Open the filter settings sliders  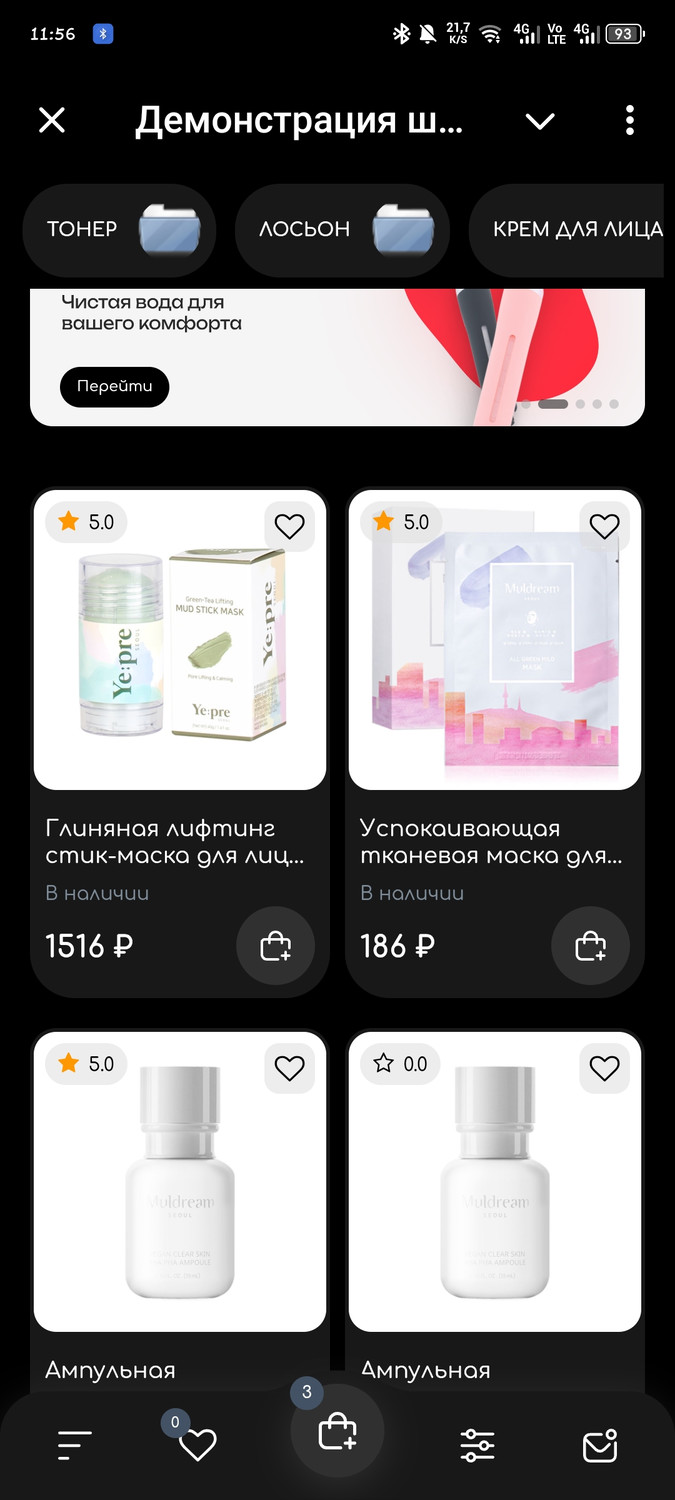click(x=477, y=1445)
